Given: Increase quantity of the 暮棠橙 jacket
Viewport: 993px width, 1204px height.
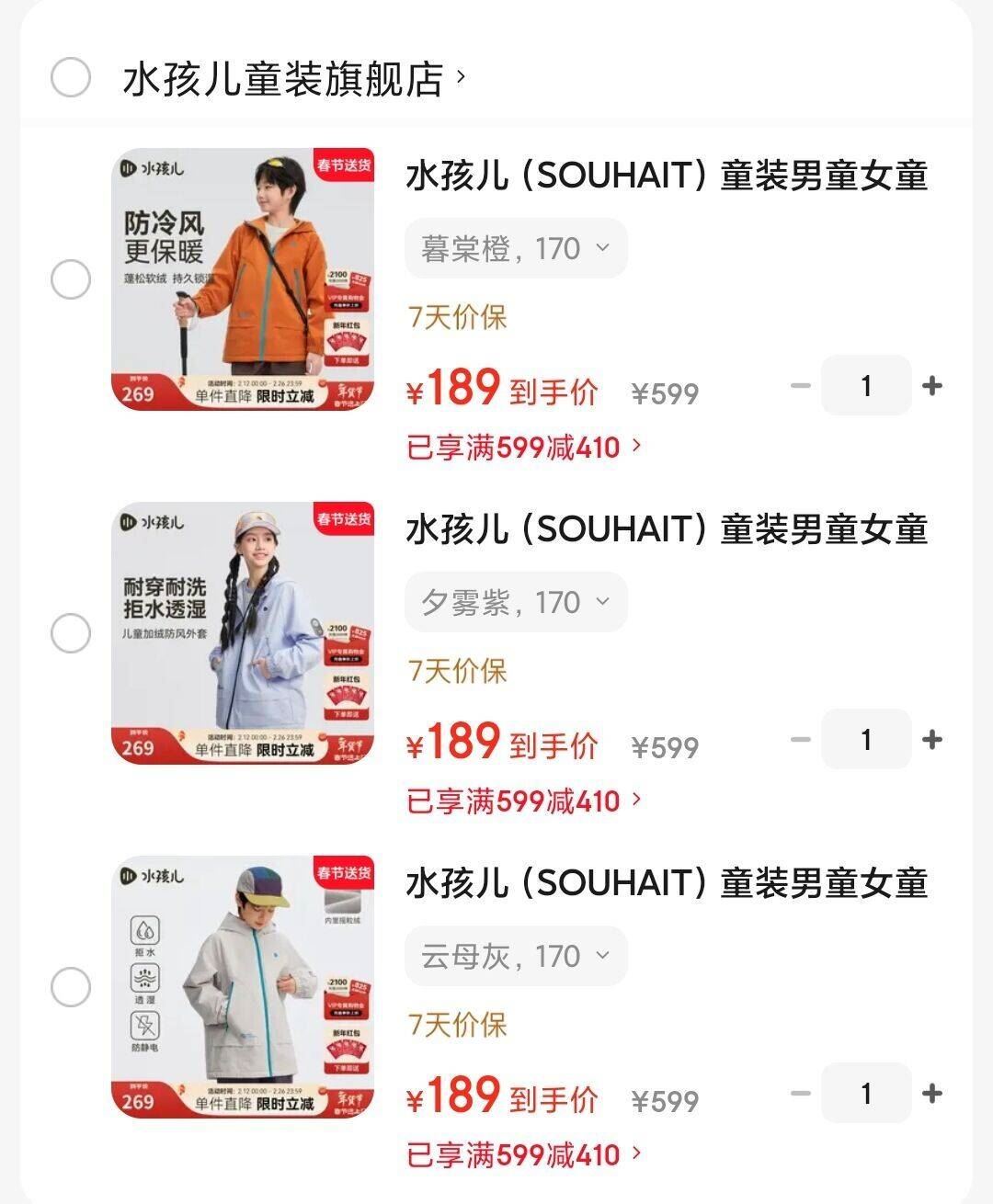Looking at the screenshot, I should pos(931,386).
